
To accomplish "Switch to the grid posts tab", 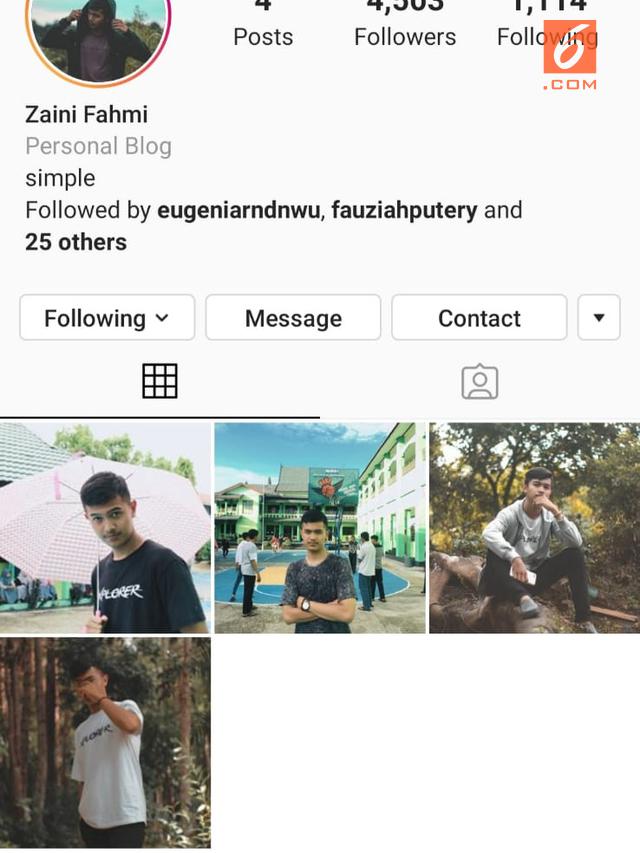I will 160,381.
